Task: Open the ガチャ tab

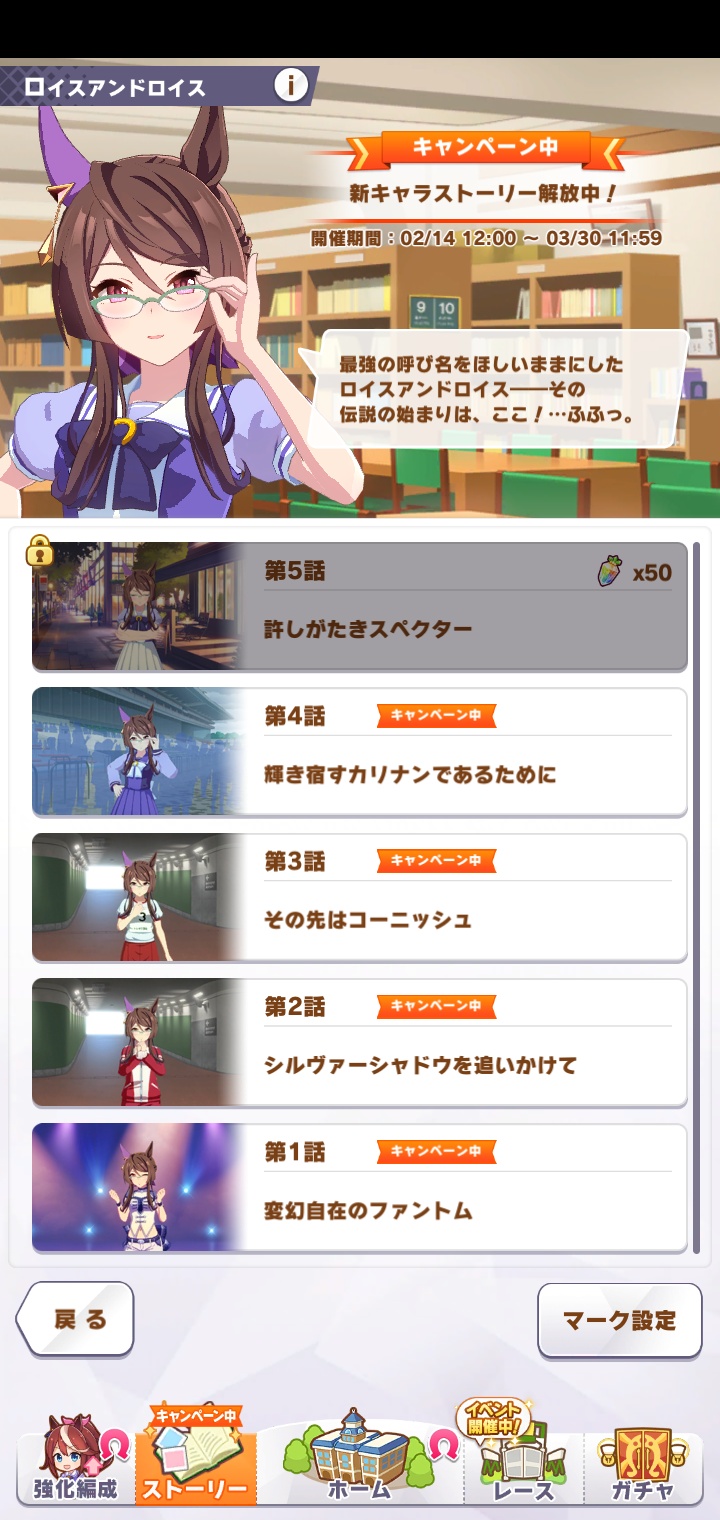Action: (642, 1462)
